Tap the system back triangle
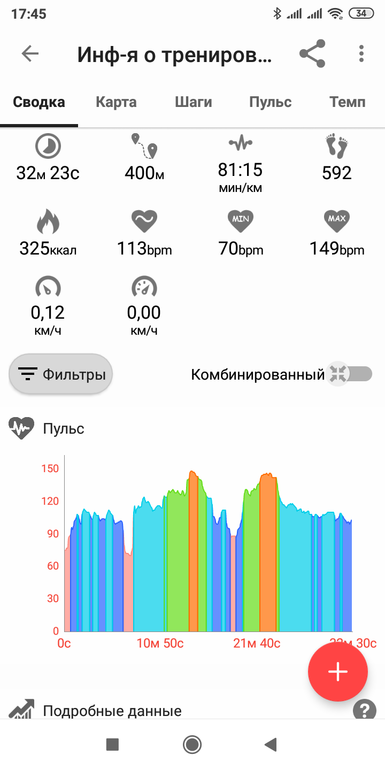 coord(271,744)
